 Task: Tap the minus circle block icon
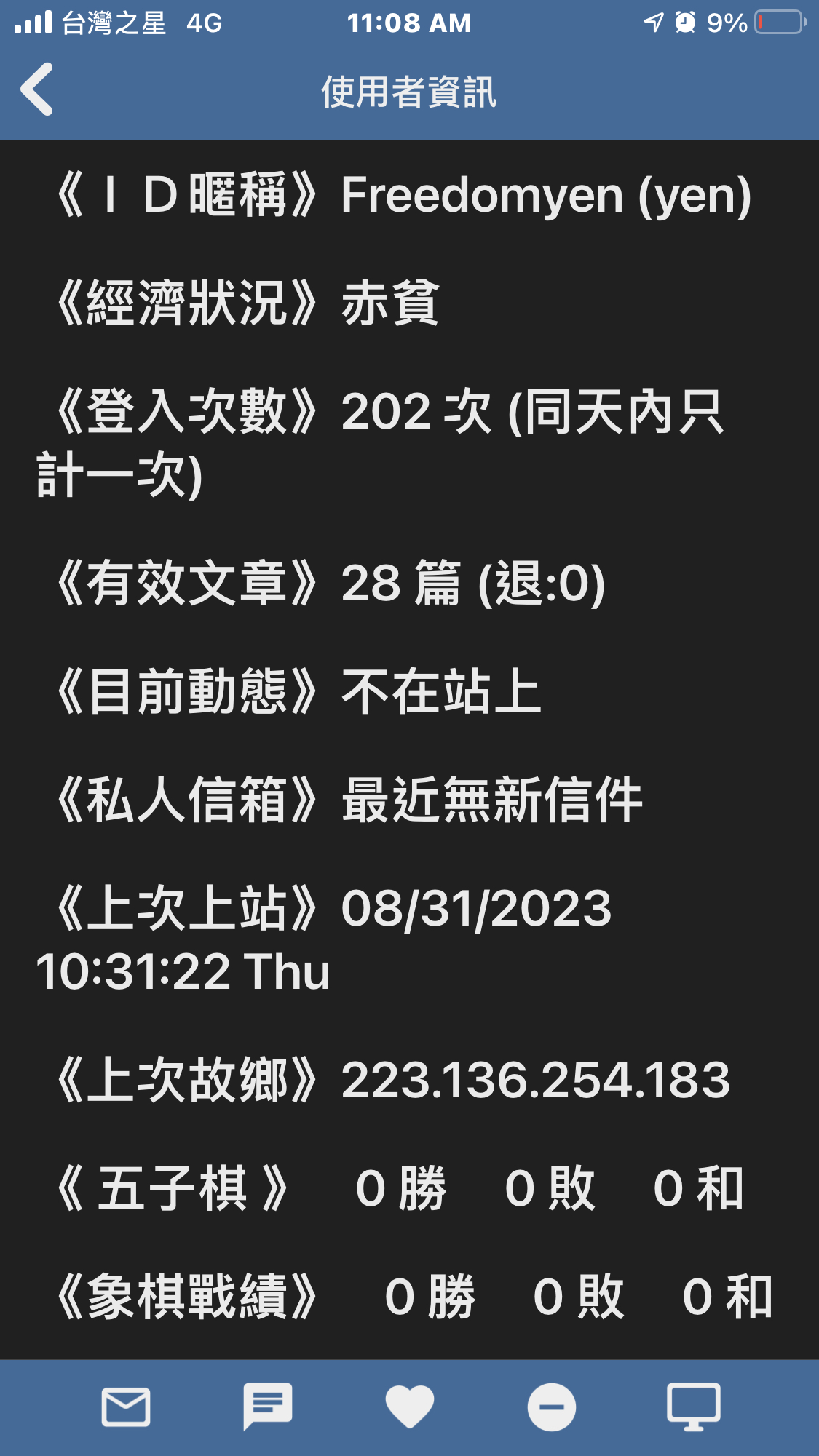(551, 1407)
